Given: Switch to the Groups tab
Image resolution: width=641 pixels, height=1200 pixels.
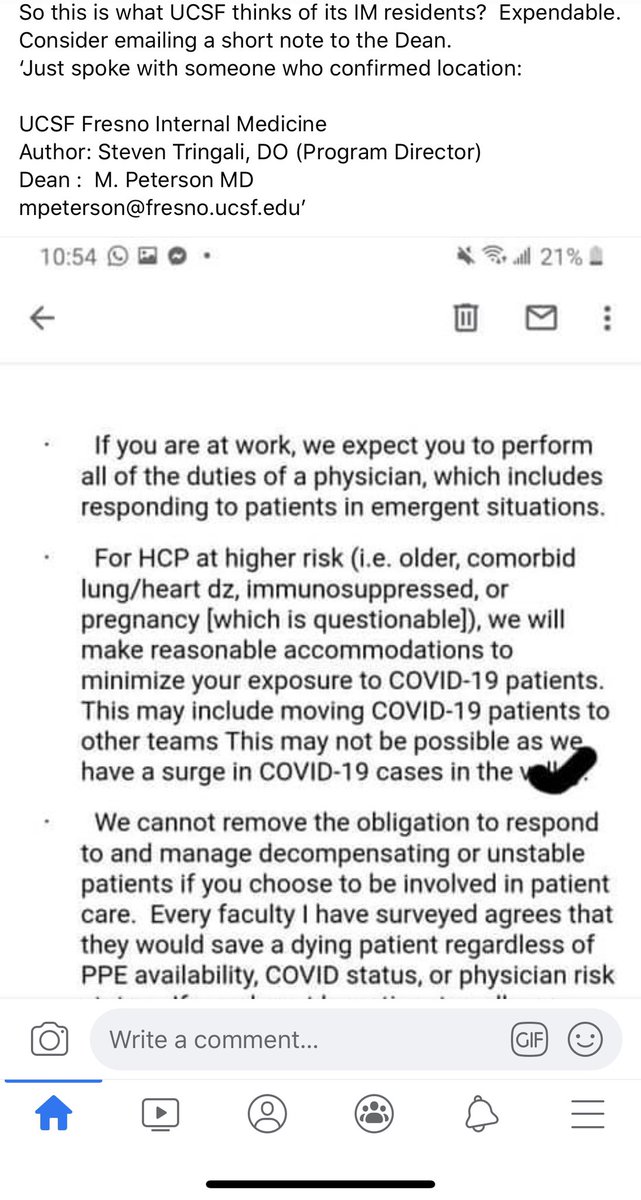Looking at the screenshot, I should pyautogui.click(x=374, y=1113).
